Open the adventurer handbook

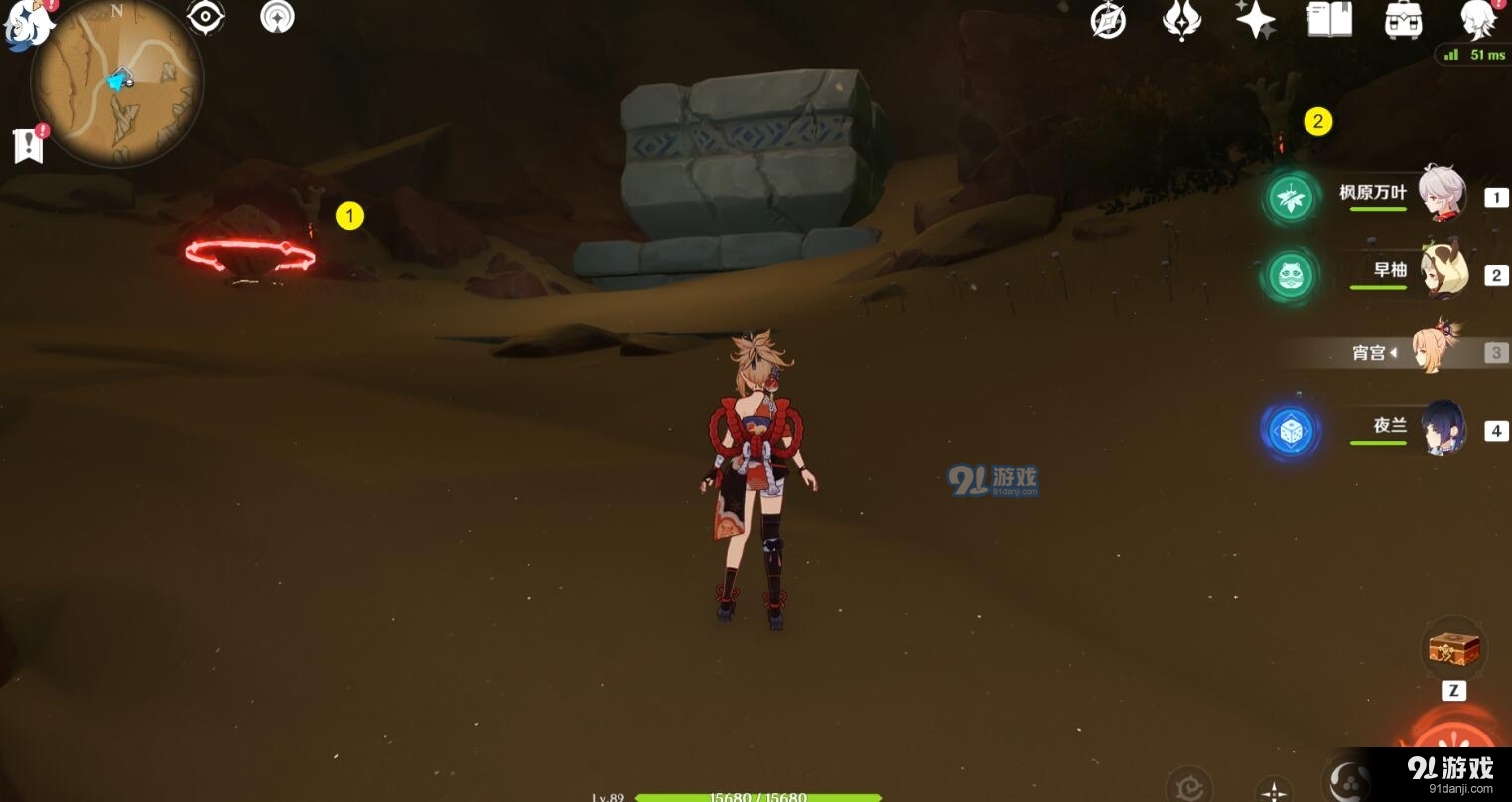tap(1329, 20)
